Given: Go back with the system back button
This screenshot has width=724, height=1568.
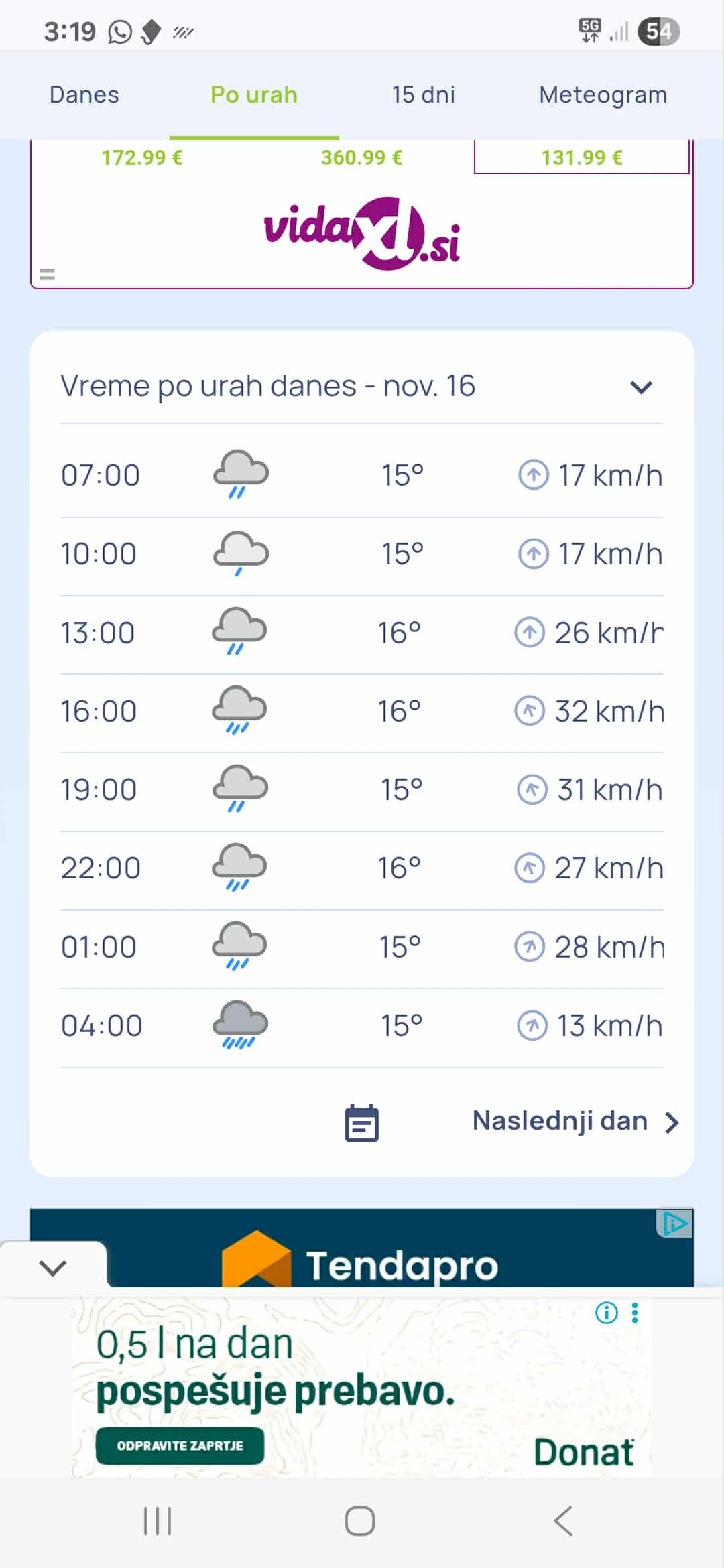Looking at the screenshot, I should tap(563, 1520).
